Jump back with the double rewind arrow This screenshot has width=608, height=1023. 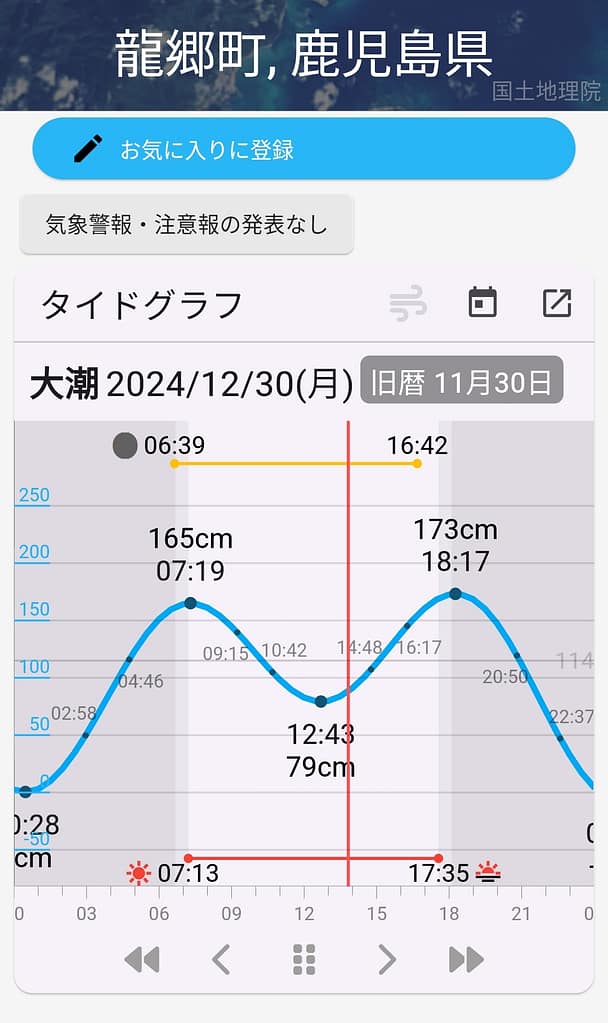[x=141, y=960]
